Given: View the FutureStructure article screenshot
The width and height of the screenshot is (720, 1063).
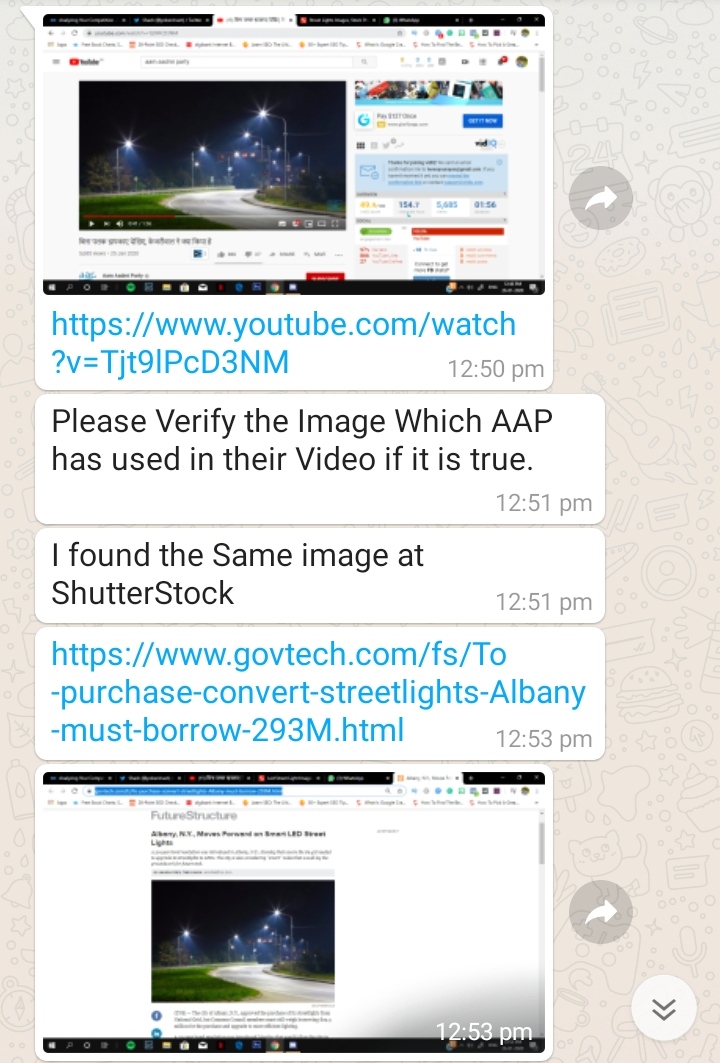Looking at the screenshot, I should (295, 910).
